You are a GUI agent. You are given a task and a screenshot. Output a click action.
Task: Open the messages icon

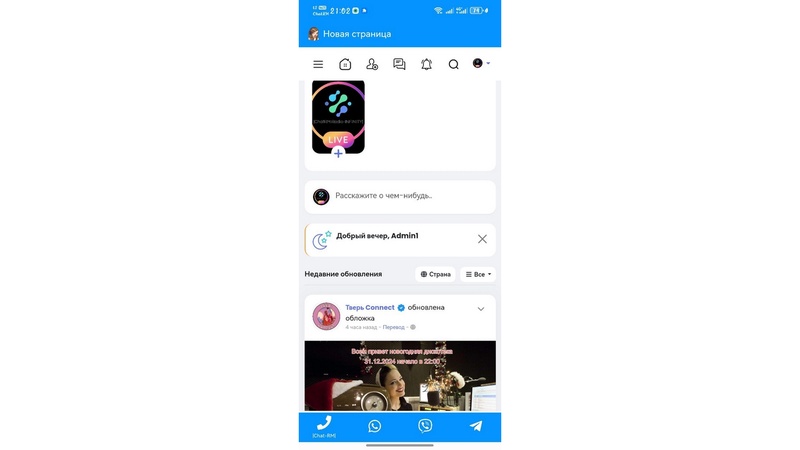click(x=399, y=64)
